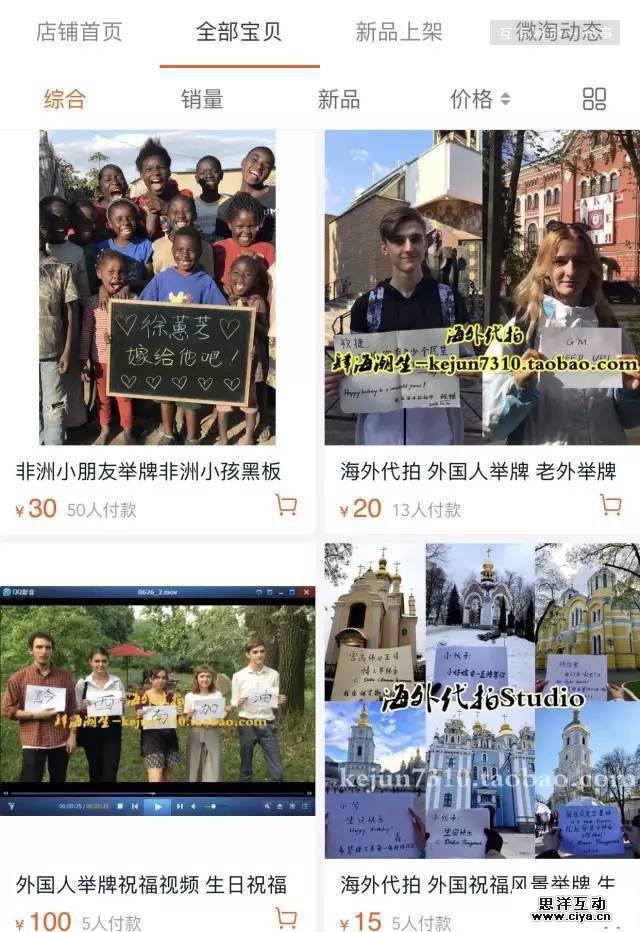Sort products by 销量
The height and width of the screenshot is (932, 640).
(x=202, y=99)
